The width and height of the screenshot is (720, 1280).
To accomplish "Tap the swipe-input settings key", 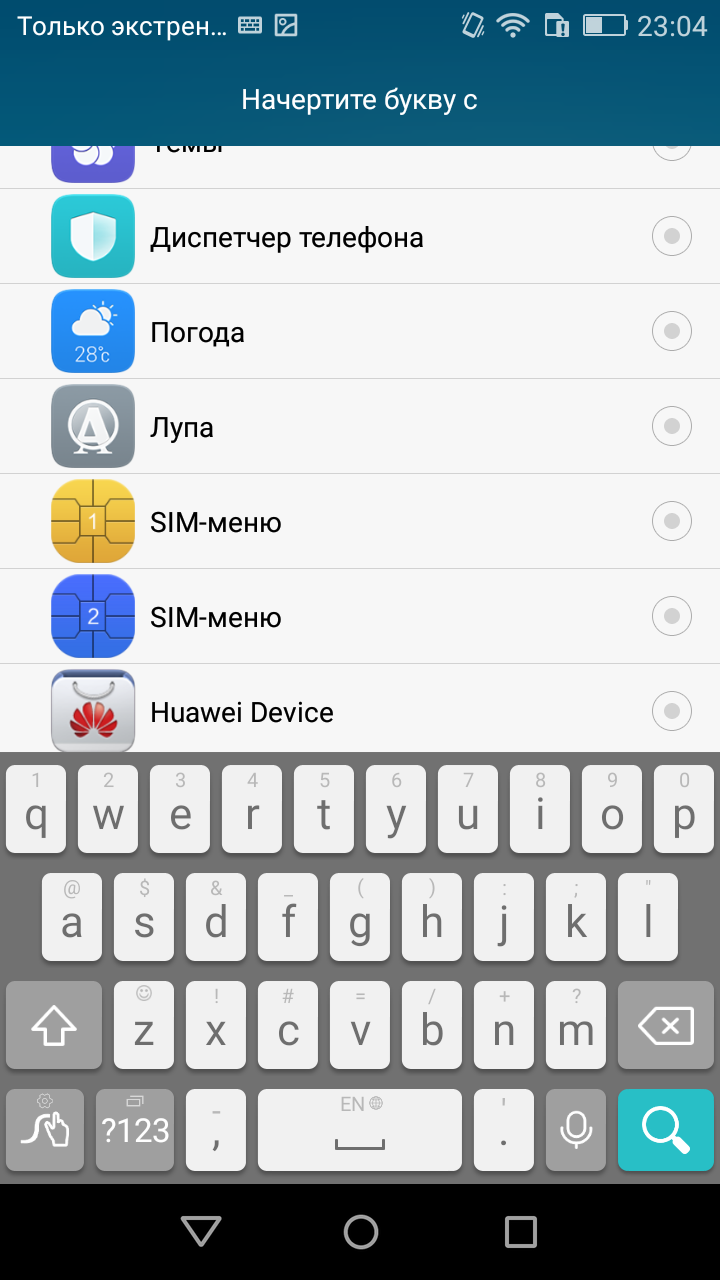I will [x=45, y=1130].
